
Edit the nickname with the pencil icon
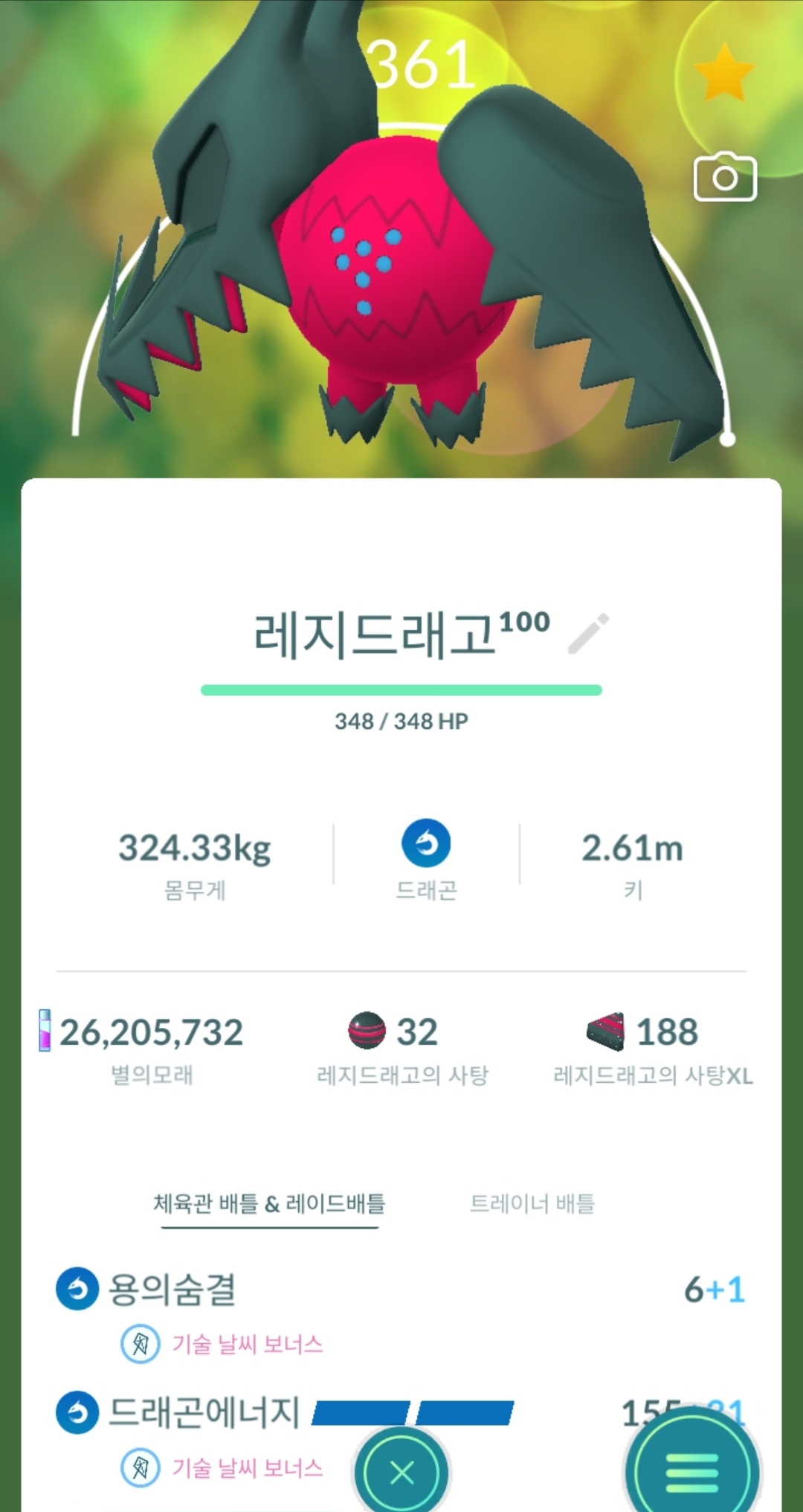click(588, 634)
